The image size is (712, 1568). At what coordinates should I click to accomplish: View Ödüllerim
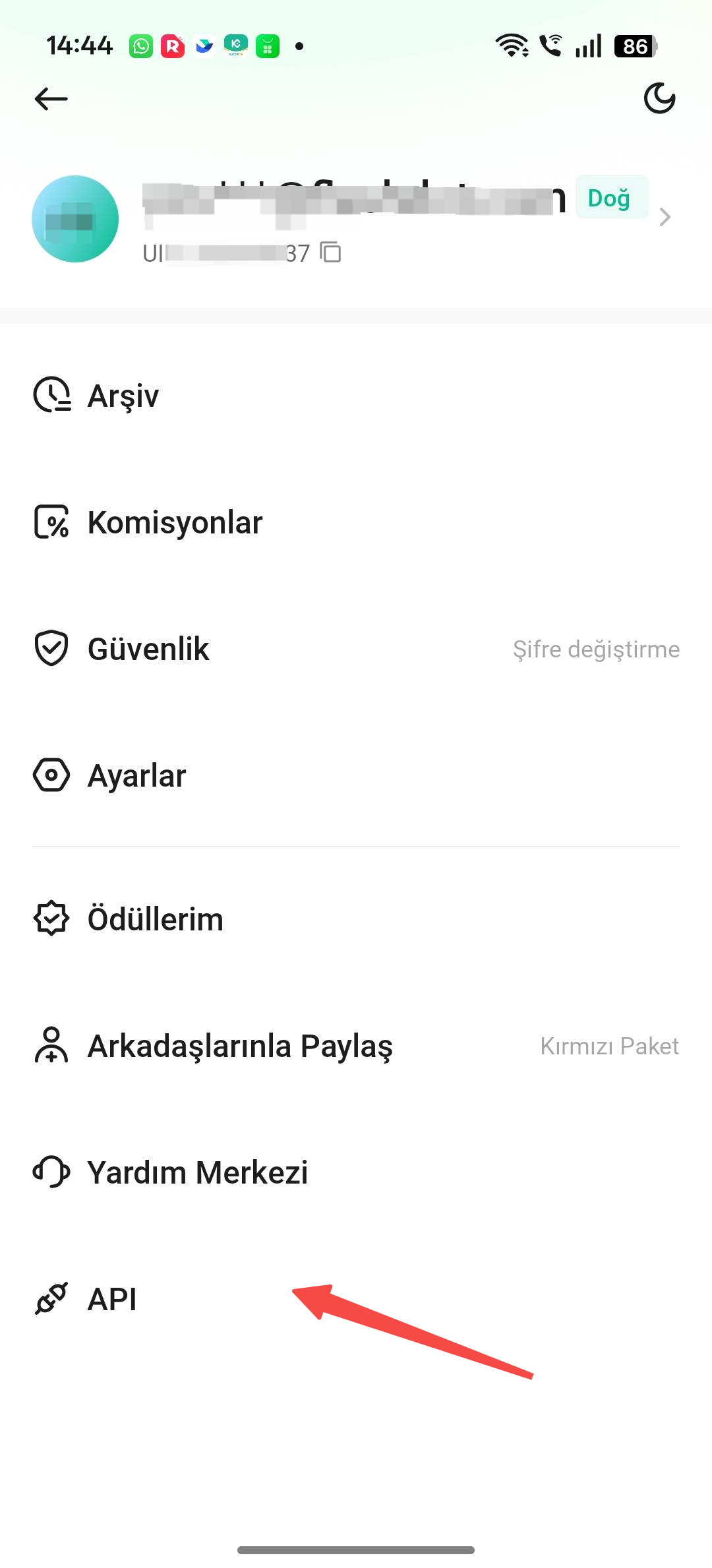(x=156, y=919)
